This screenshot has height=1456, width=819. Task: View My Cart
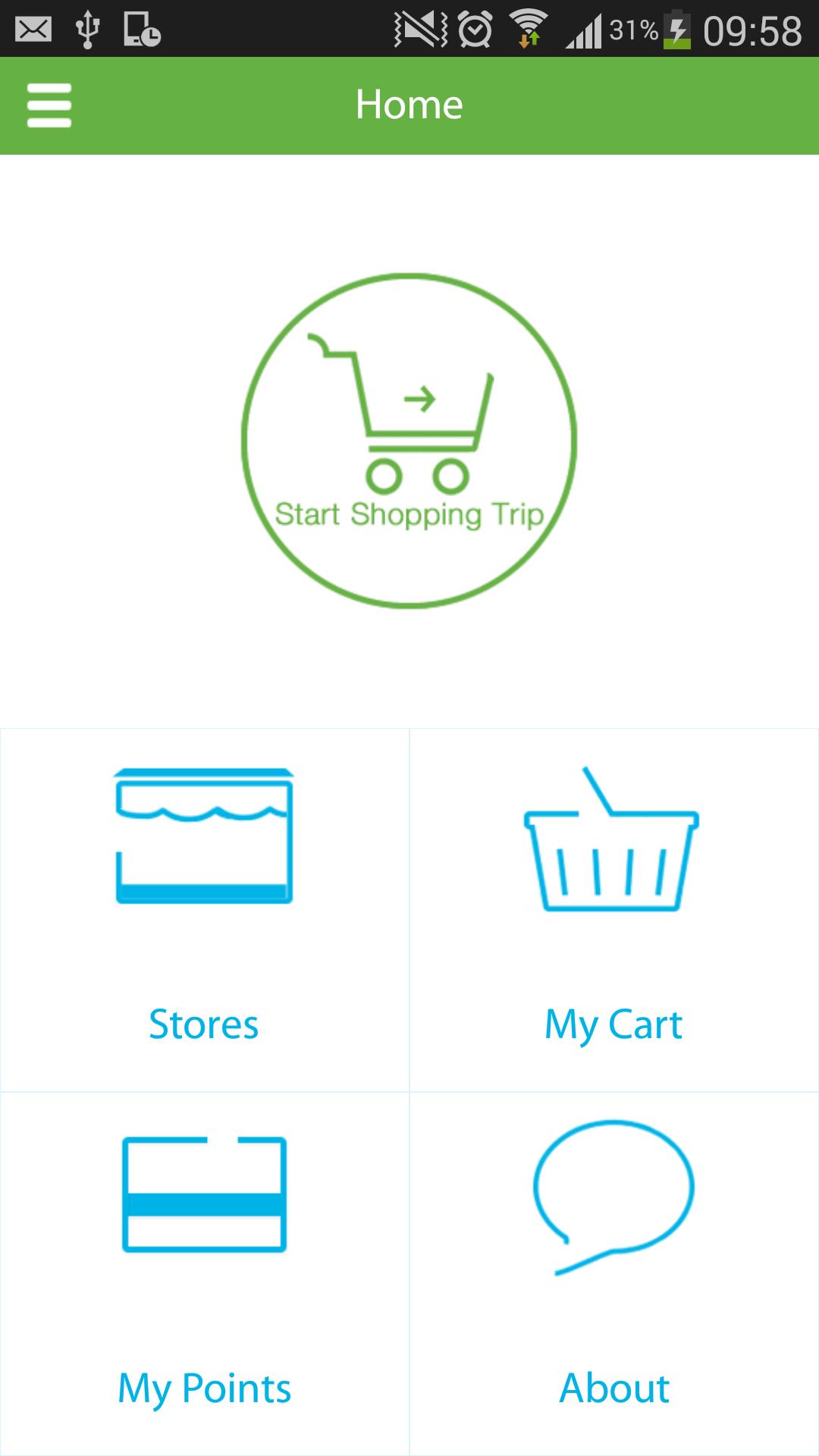(613, 910)
